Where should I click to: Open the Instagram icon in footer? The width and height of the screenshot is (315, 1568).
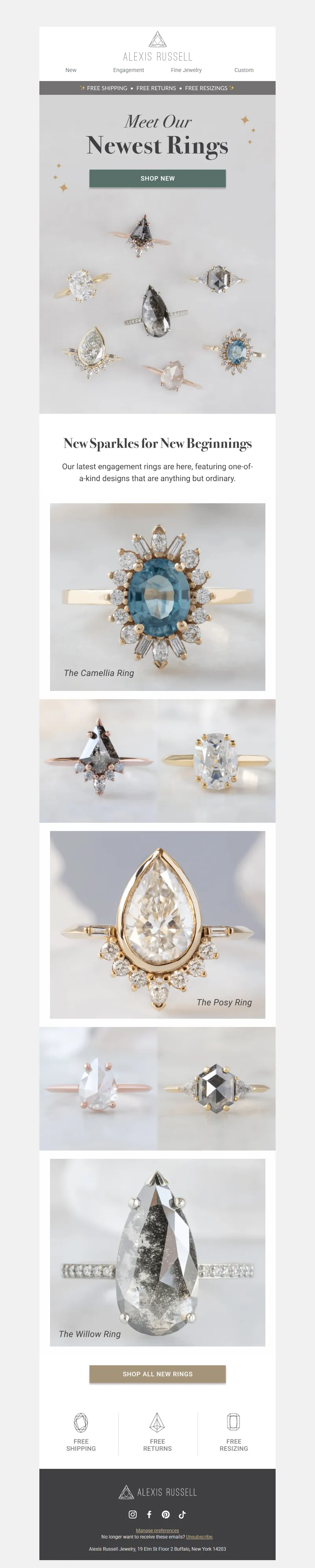point(133,1514)
